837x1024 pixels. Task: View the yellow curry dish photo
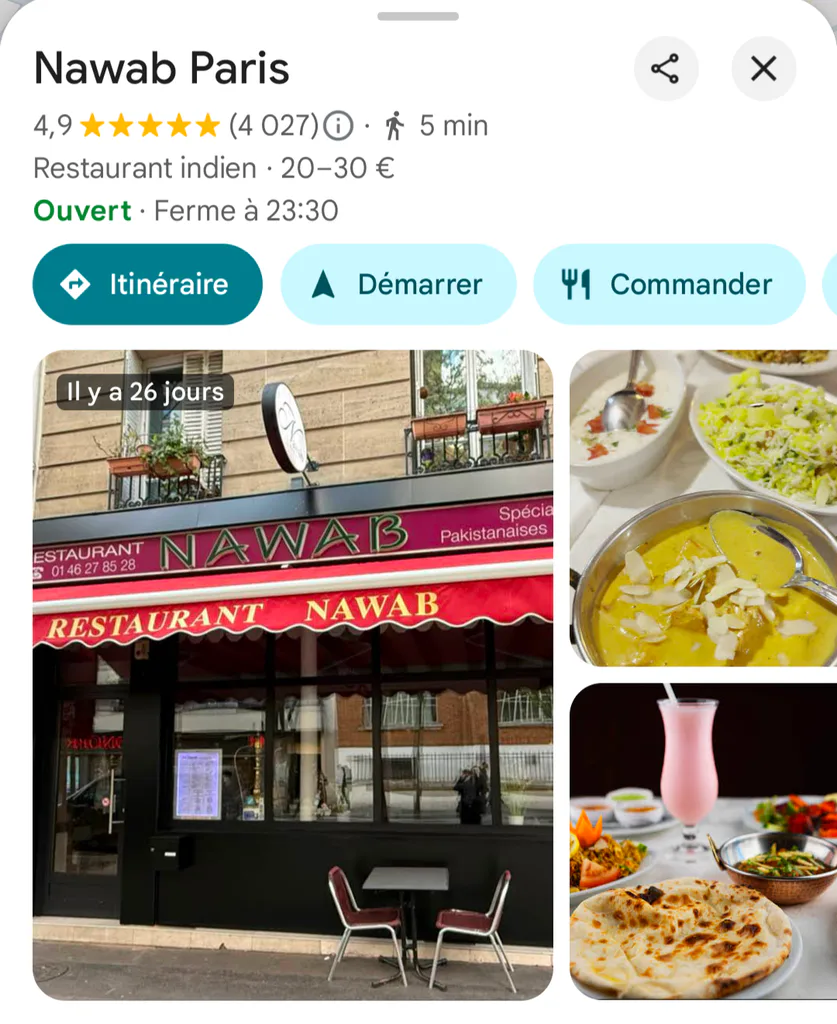703,508
